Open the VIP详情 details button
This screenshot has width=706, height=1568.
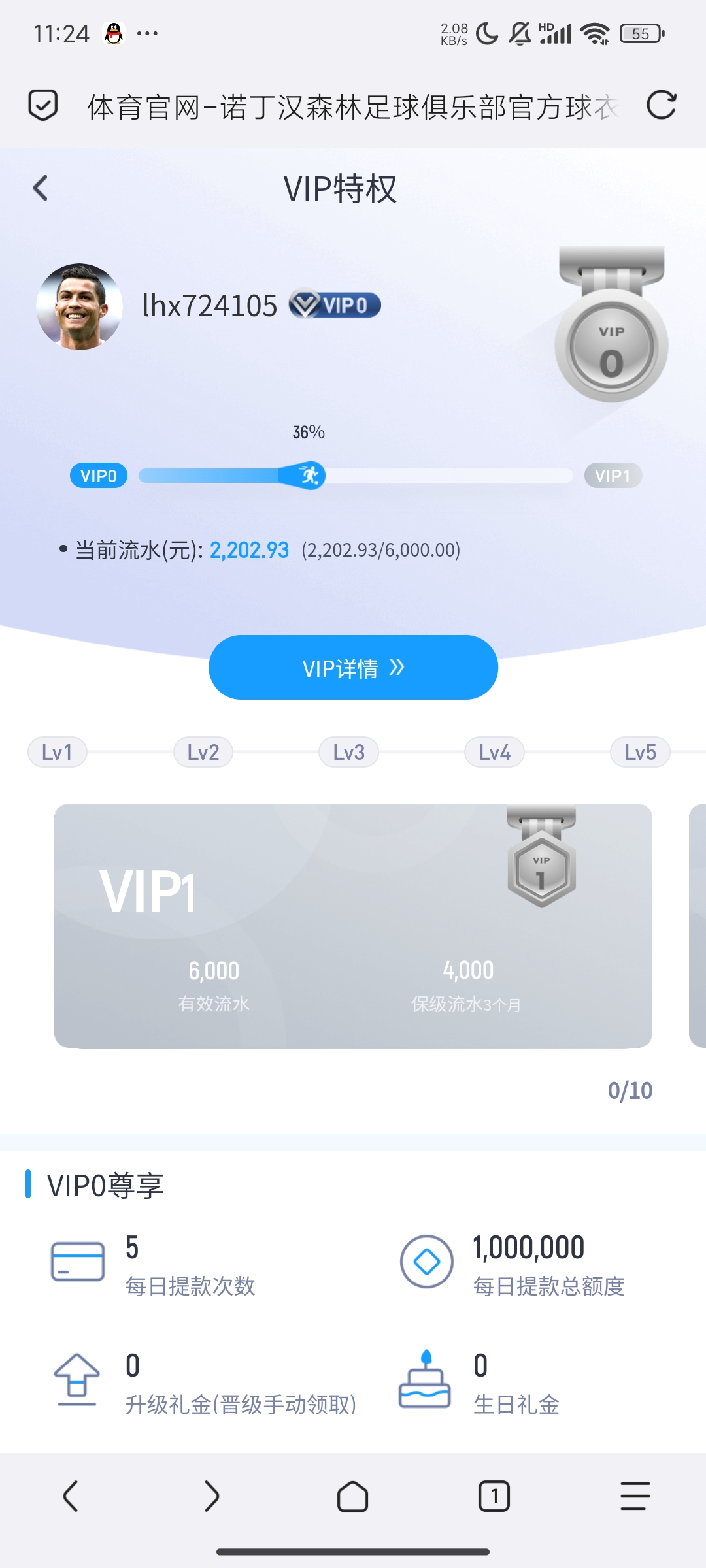(x=353, y=668)
